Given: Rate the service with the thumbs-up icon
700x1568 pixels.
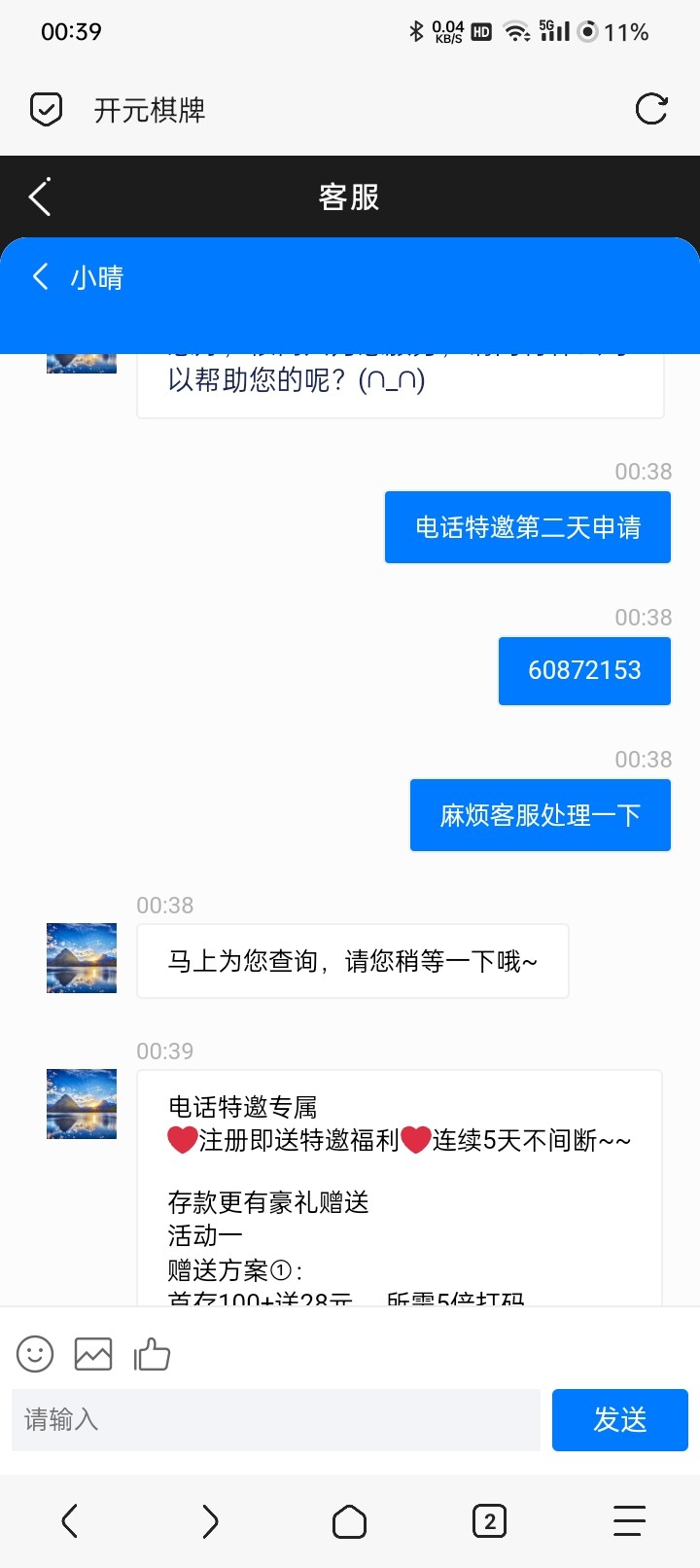Looking at the screenshot, I should (x=152, y=1354).
